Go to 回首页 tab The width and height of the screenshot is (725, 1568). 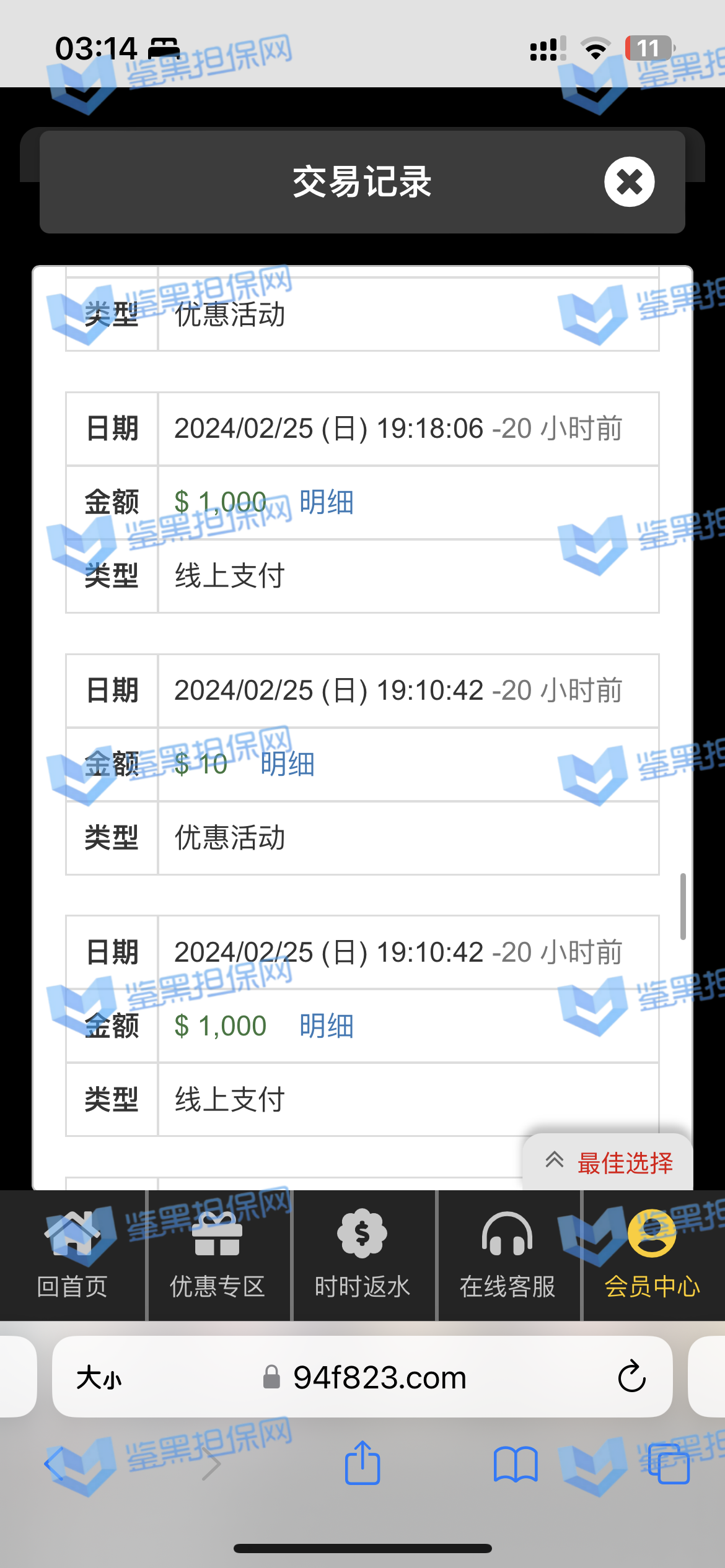click(x=72, y=1255)
